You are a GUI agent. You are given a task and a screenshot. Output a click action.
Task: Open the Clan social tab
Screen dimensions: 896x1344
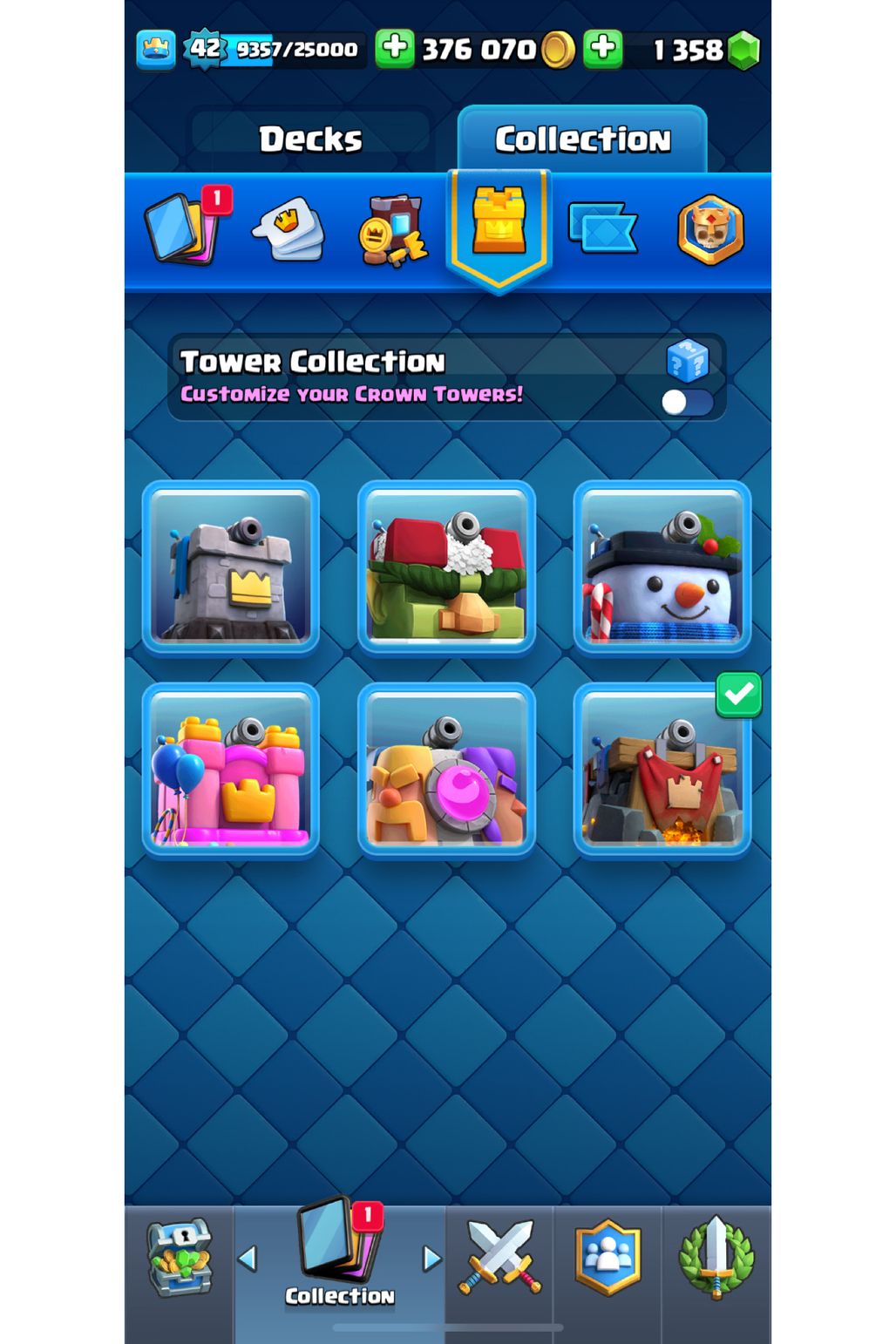tap(608, 1258)
